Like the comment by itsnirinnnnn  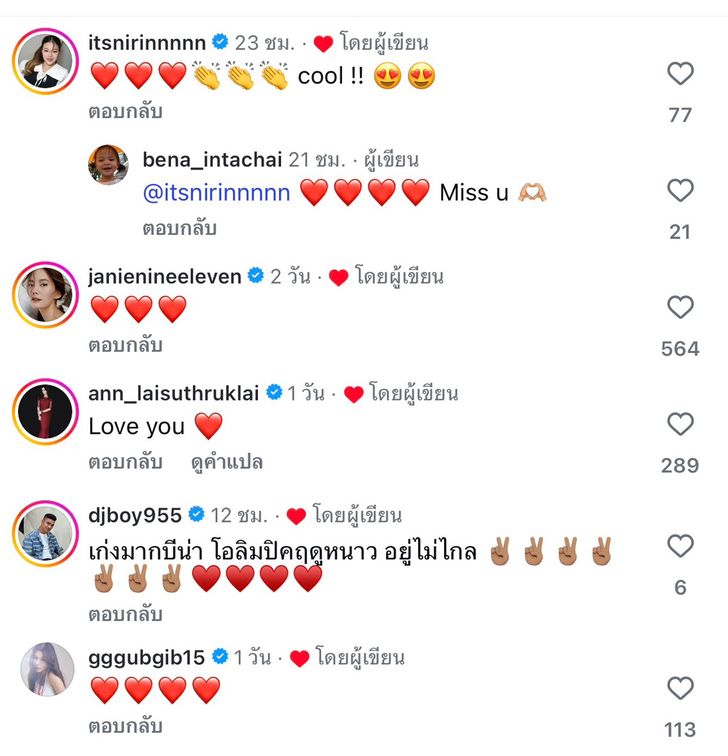(x=680, y=73)
